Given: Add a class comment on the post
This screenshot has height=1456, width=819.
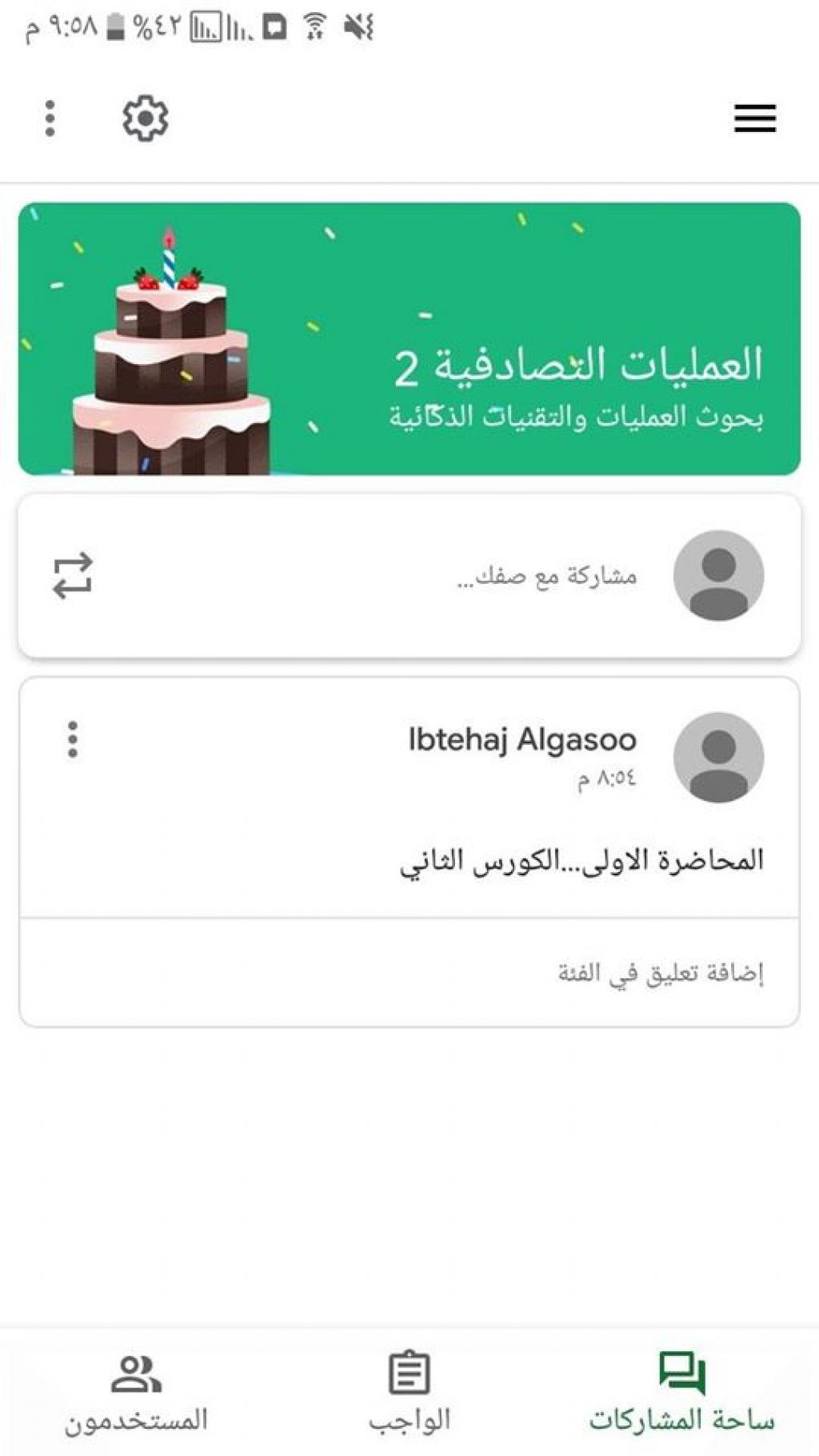Looking at the screenshot, I should (660, 973).
